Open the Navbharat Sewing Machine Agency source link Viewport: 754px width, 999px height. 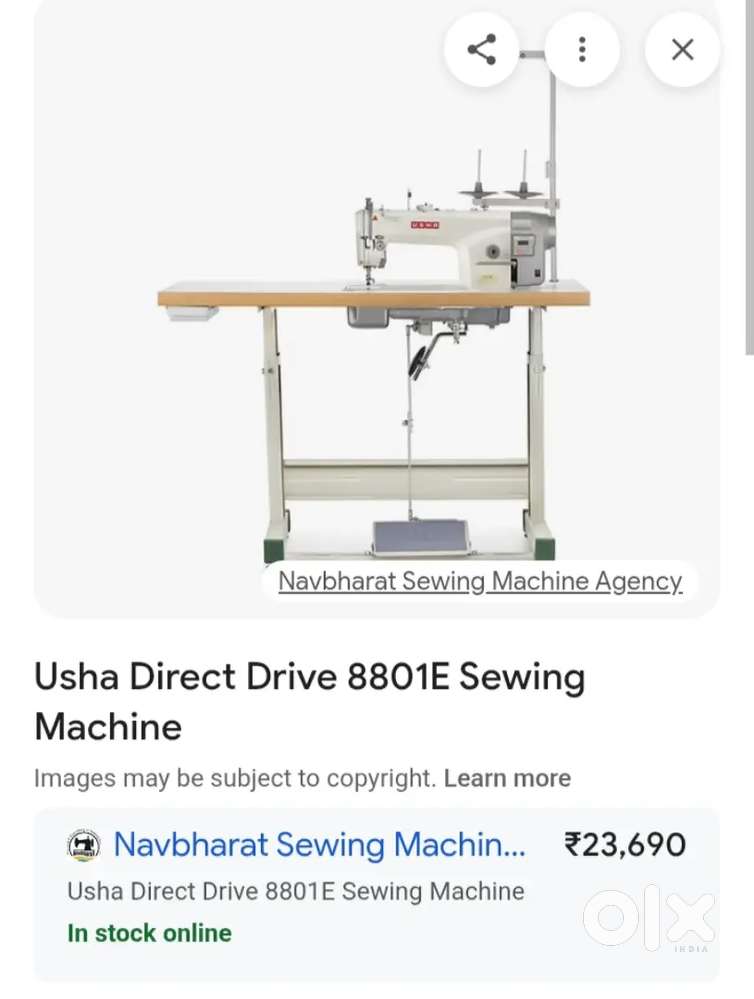pyautogui.click(x=479, y=581)
